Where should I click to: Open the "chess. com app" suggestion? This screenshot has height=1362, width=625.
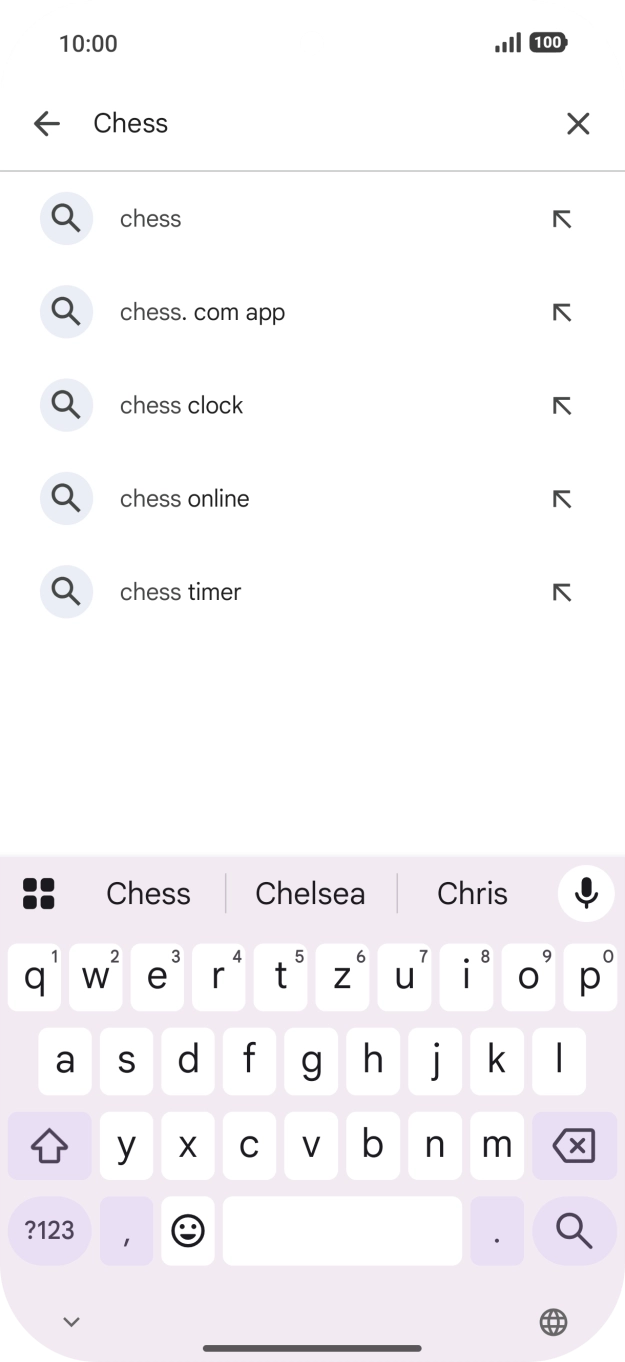(202, 312)
